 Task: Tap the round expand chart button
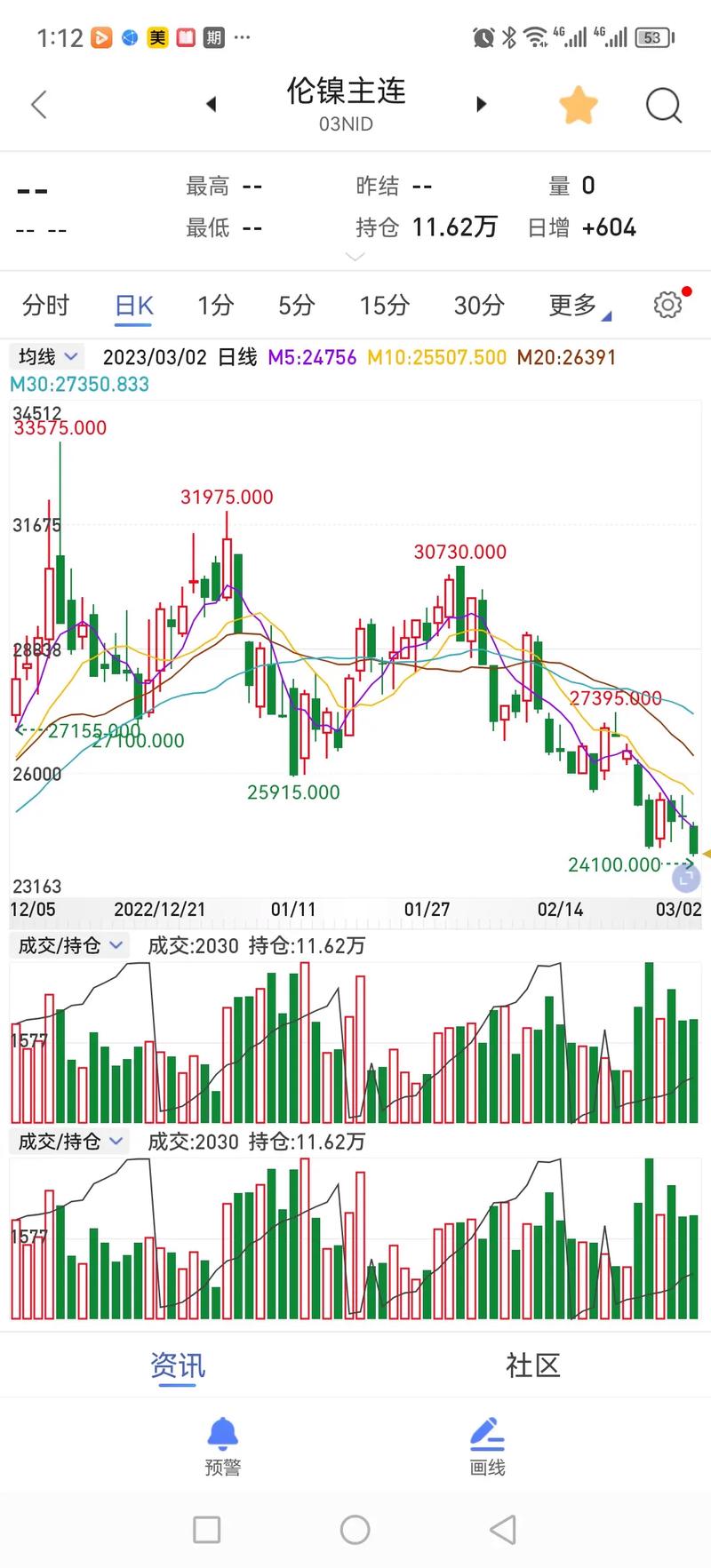686,879
